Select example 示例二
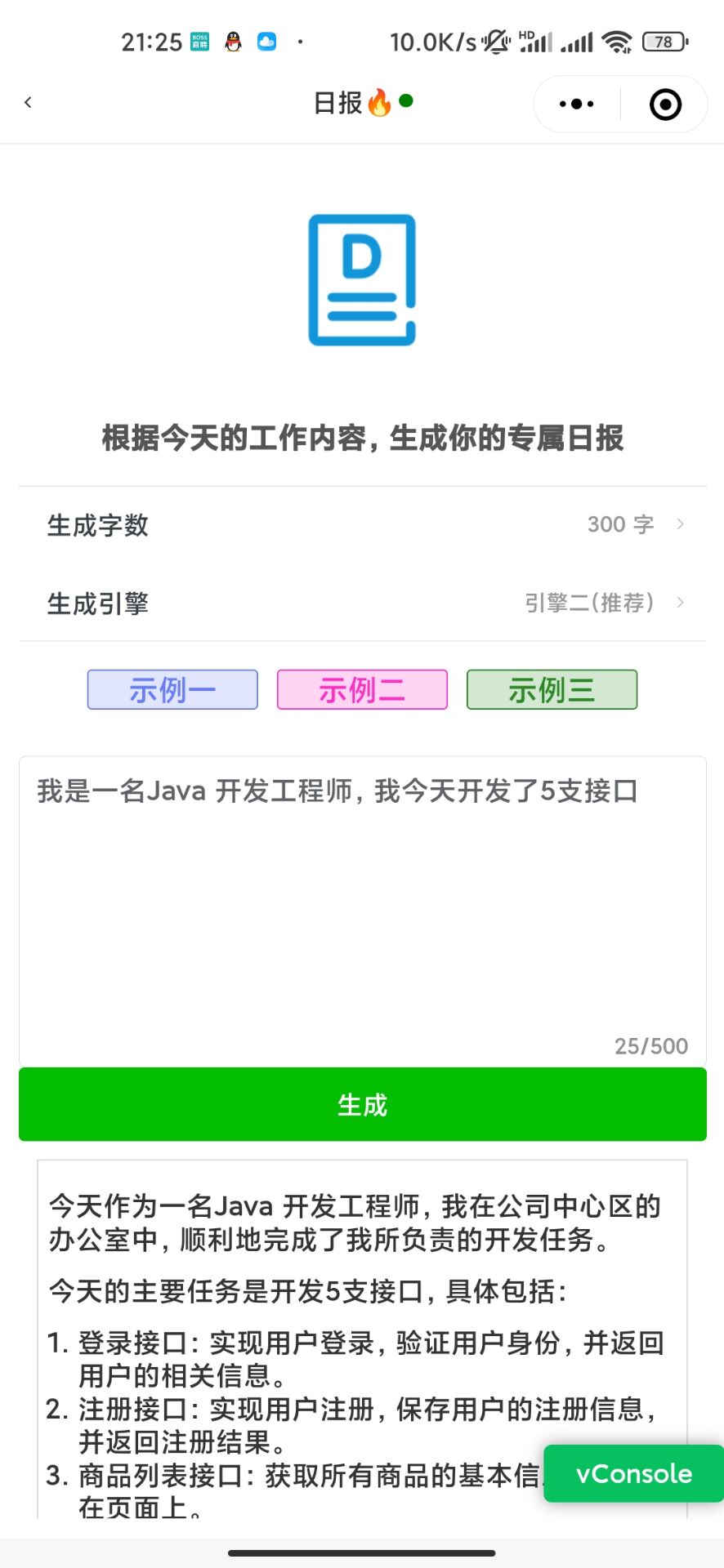Viewport: 724px width, 1568px height. (x=362, y=689)
